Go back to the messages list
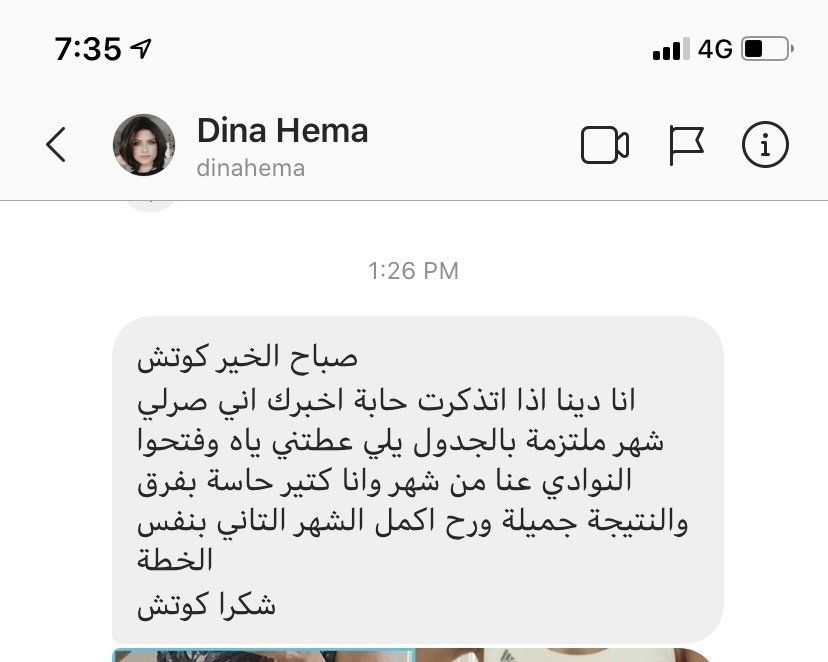828x662 pixels. 56,145
